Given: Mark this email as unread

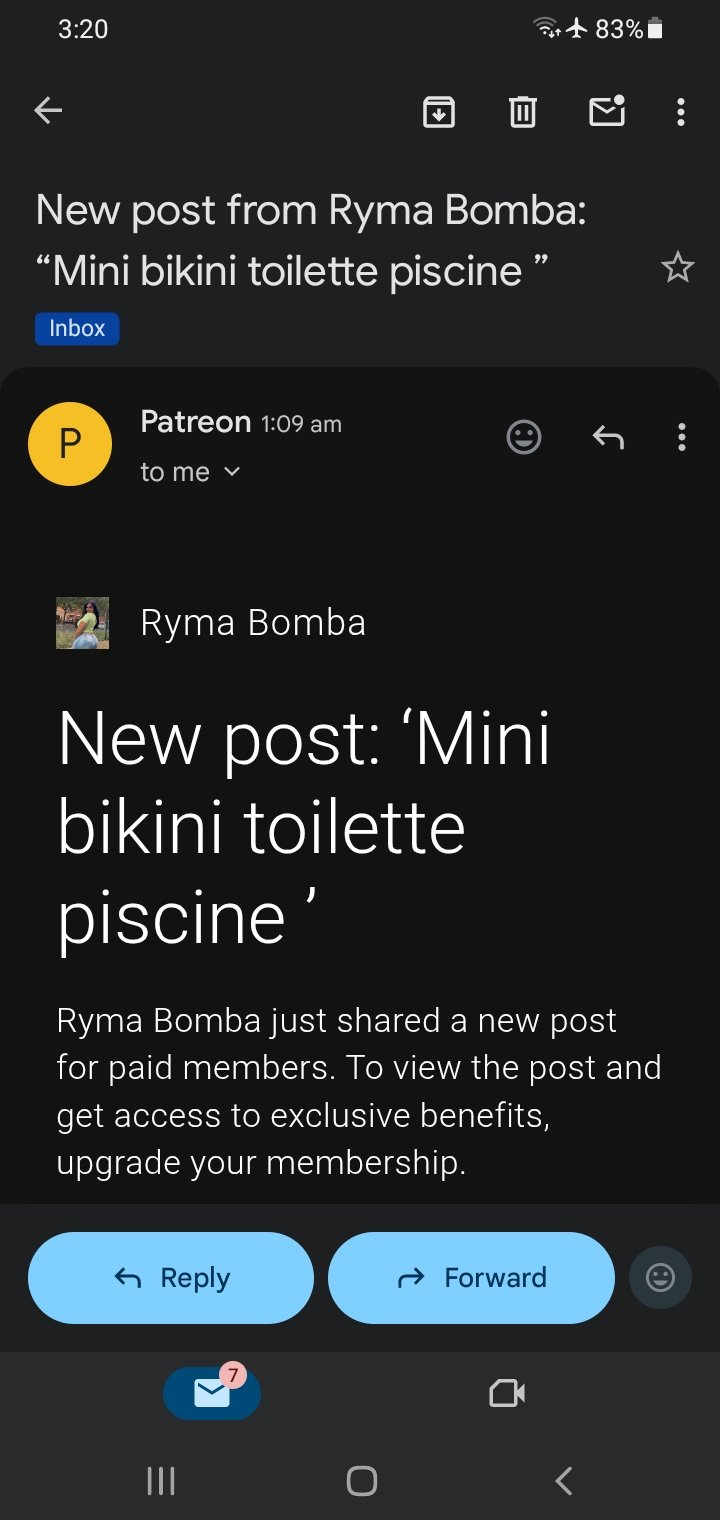Looking at the screenshot, I should tap(606, 111).
